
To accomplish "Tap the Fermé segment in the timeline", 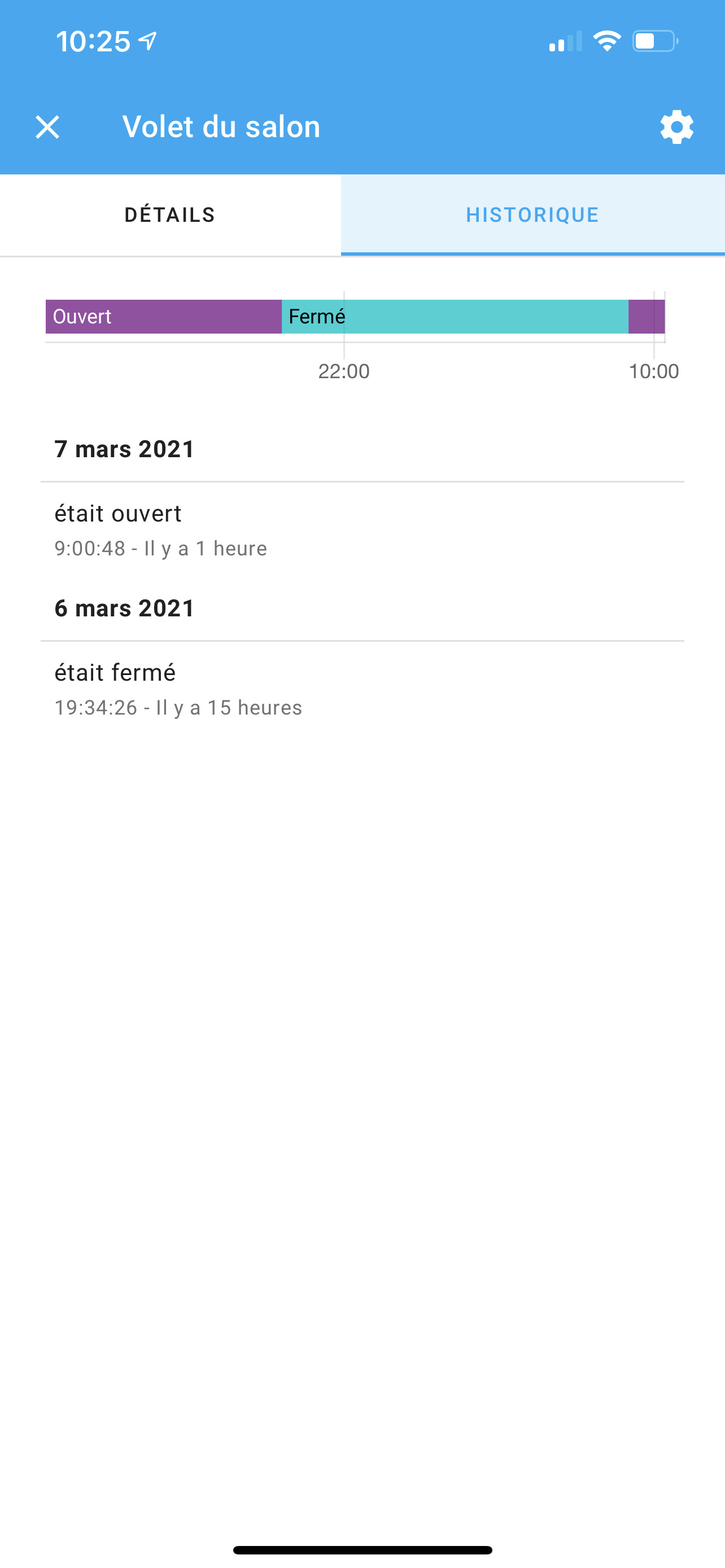I will tap(455, 317).
